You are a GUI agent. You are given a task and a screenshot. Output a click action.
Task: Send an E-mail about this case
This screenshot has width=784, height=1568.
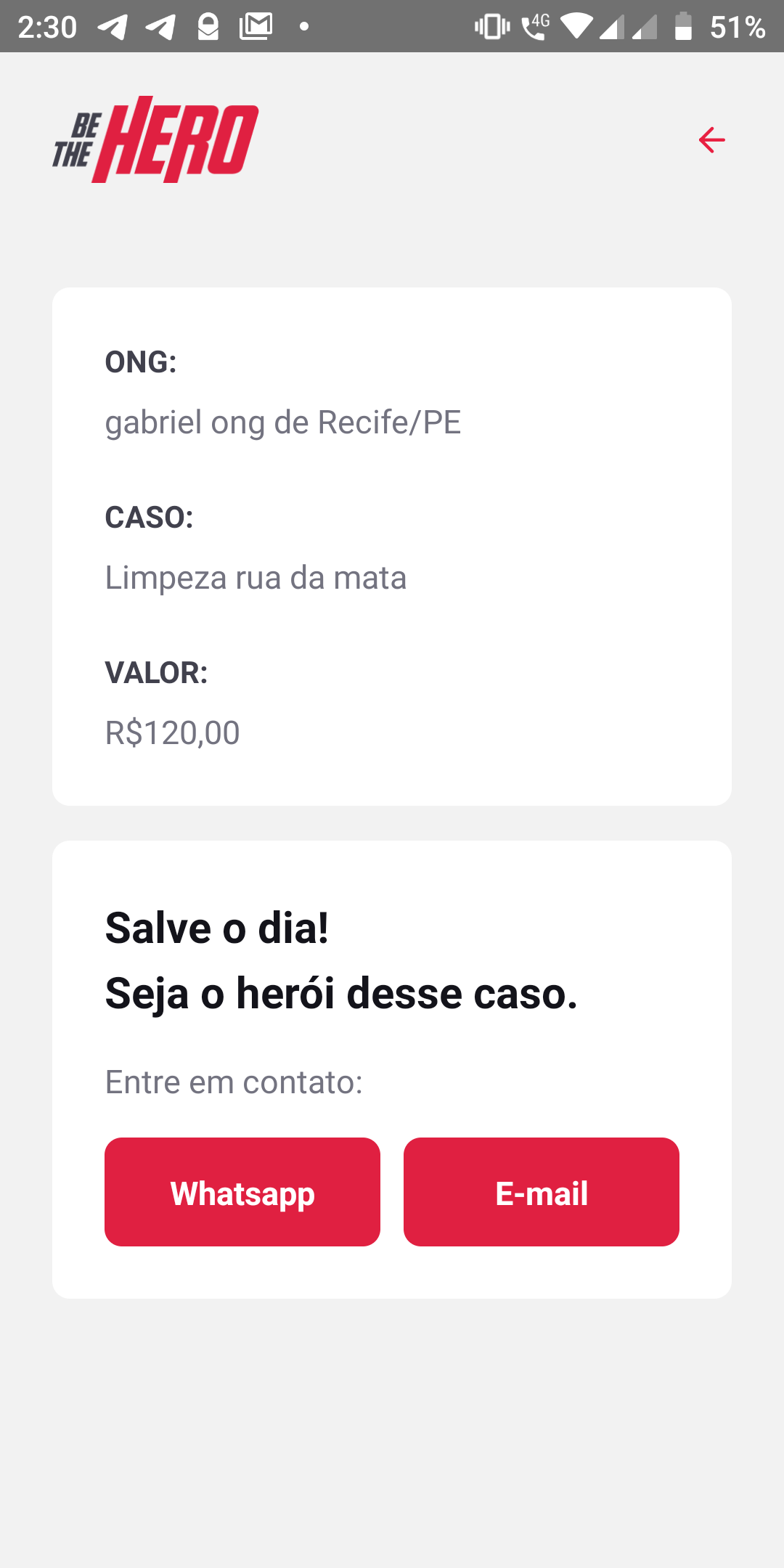tap(541, 1192)
